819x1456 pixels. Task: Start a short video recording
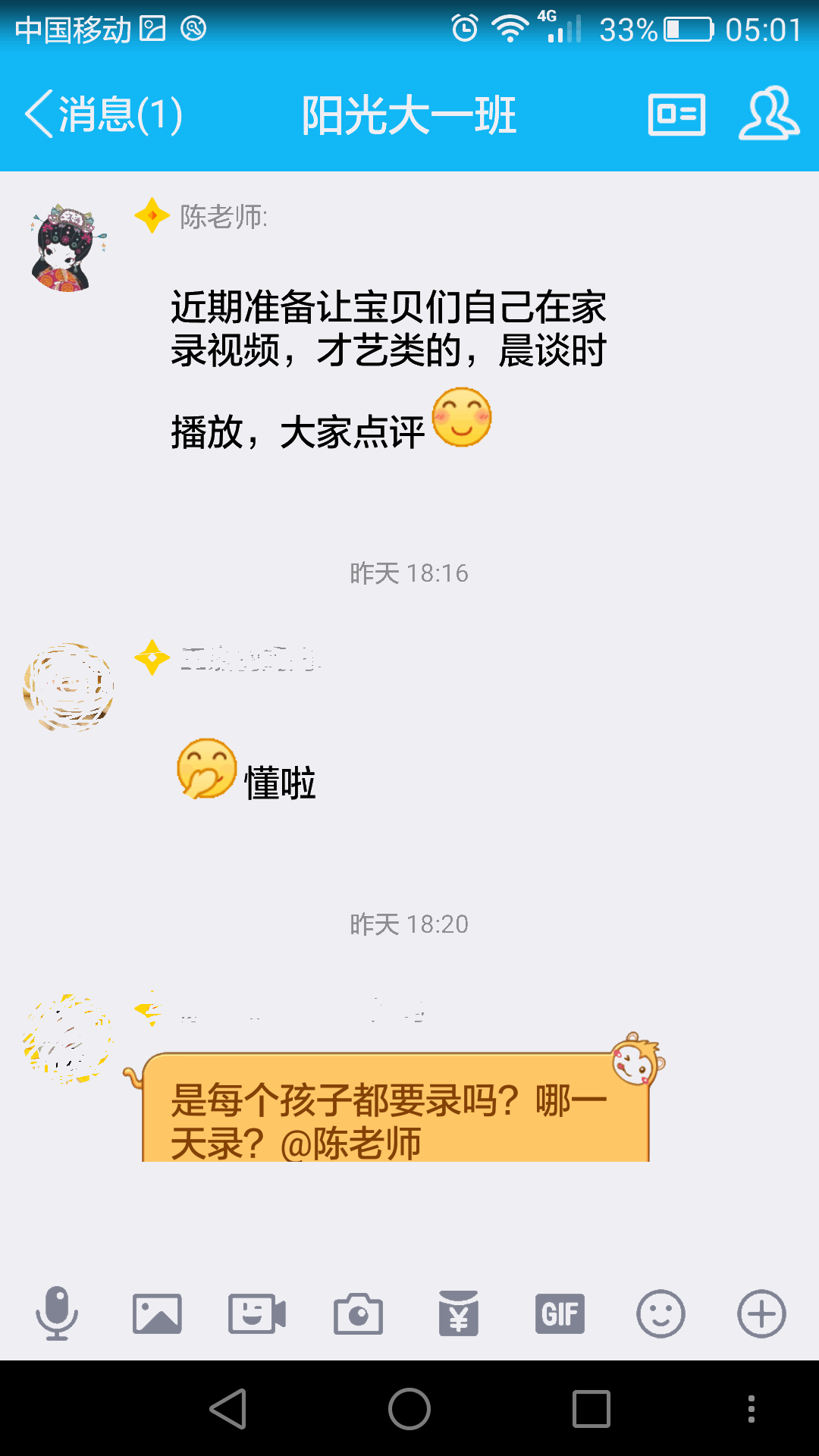[257, 1313]
